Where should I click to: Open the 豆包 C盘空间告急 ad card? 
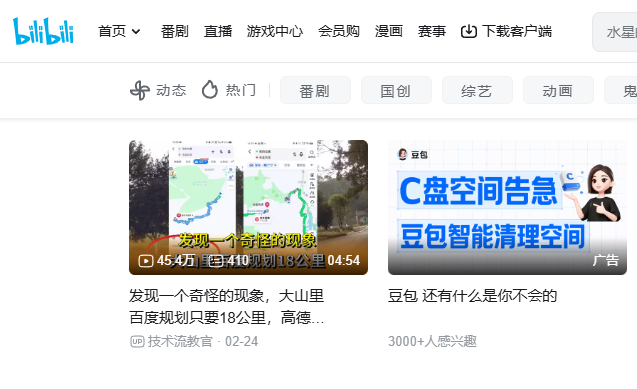[507, 207]
